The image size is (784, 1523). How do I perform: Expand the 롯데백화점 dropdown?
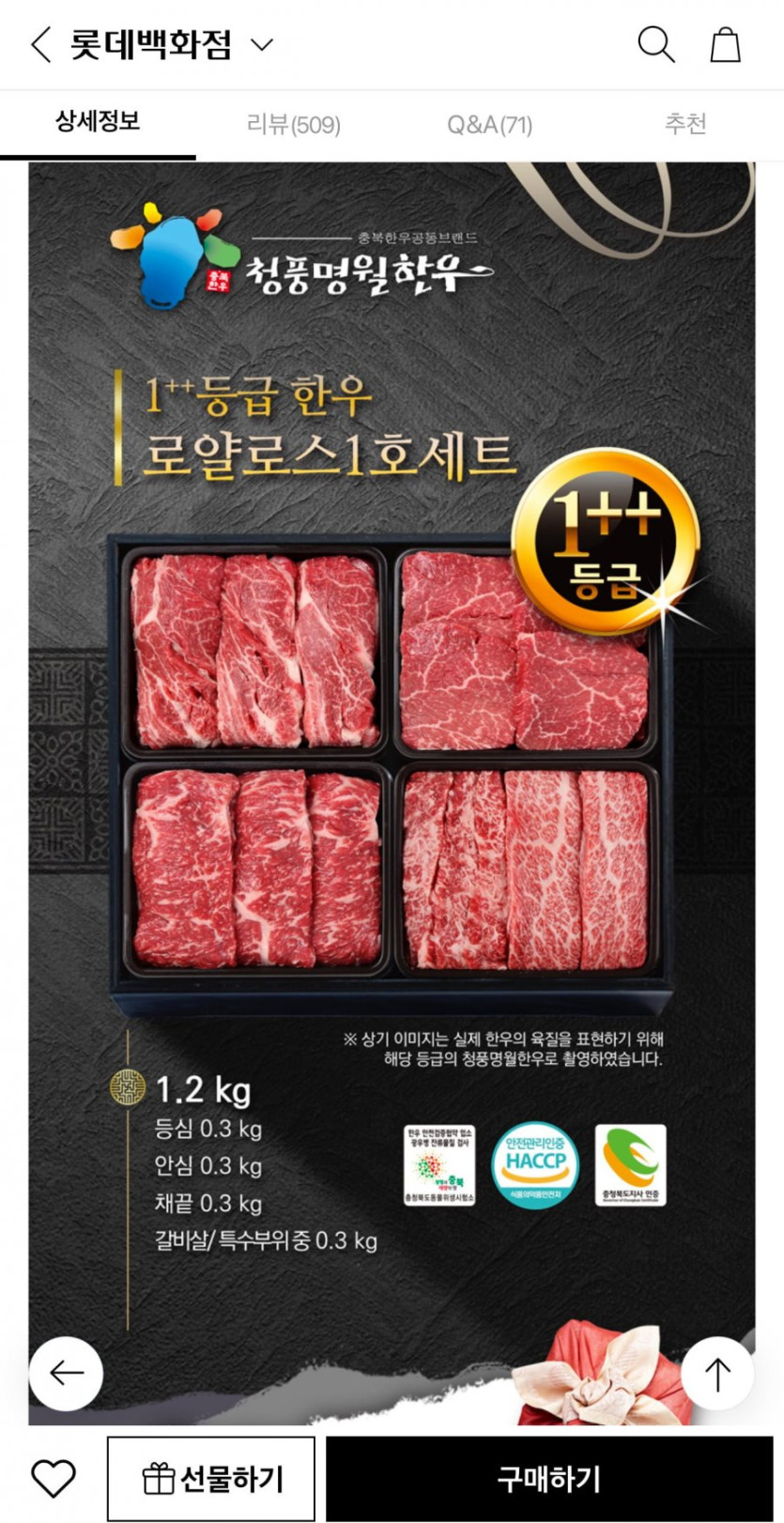click(x=263, y=44)
